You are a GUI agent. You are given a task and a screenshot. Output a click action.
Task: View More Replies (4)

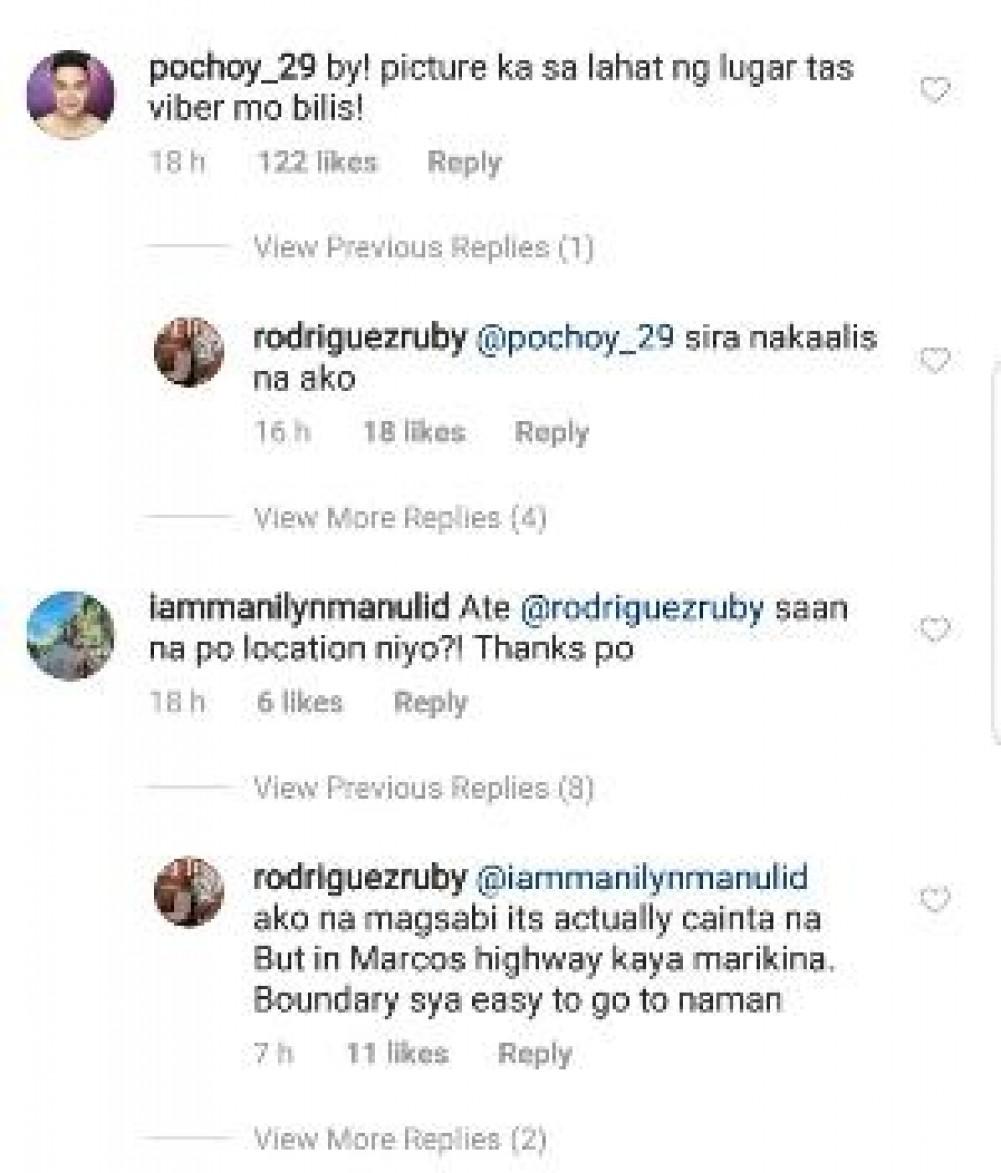(x=400, y=518)
